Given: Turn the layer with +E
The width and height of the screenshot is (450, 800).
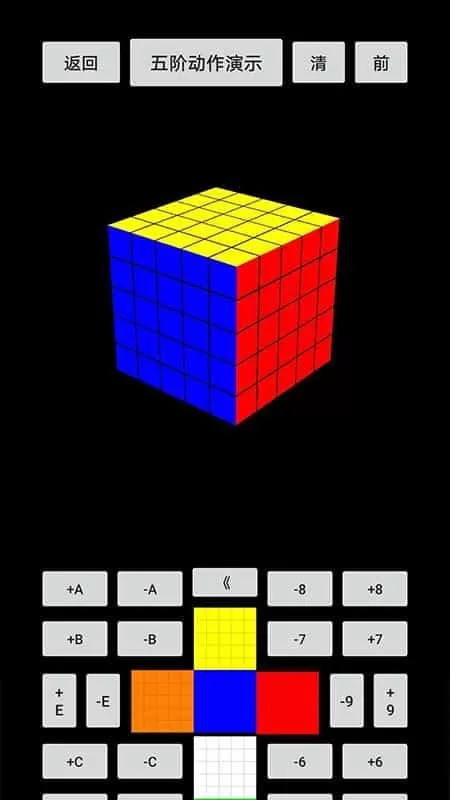Looking at the screenshot, I should (59, 701).
